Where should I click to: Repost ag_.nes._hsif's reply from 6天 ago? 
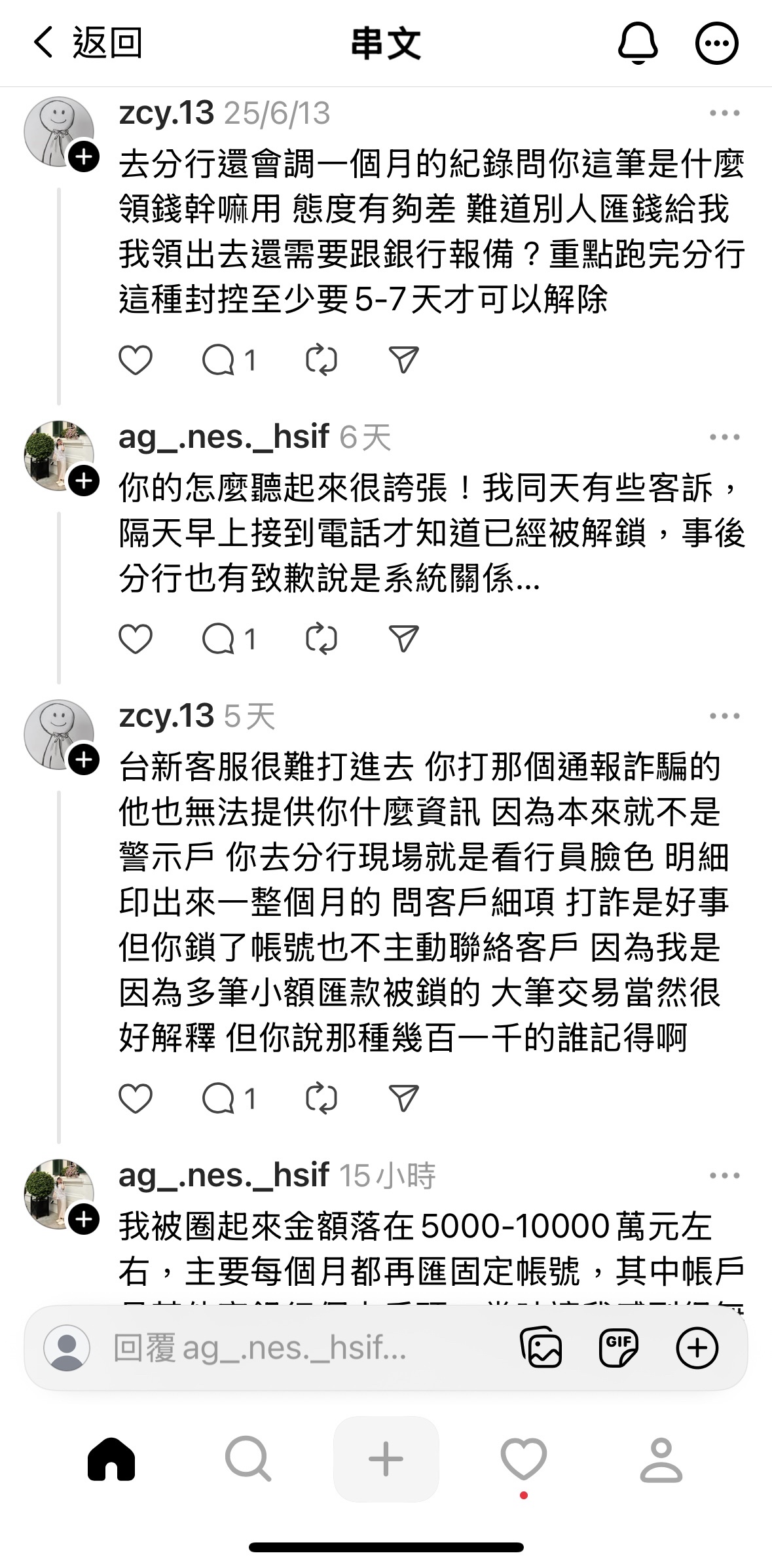tap(322, 639)
